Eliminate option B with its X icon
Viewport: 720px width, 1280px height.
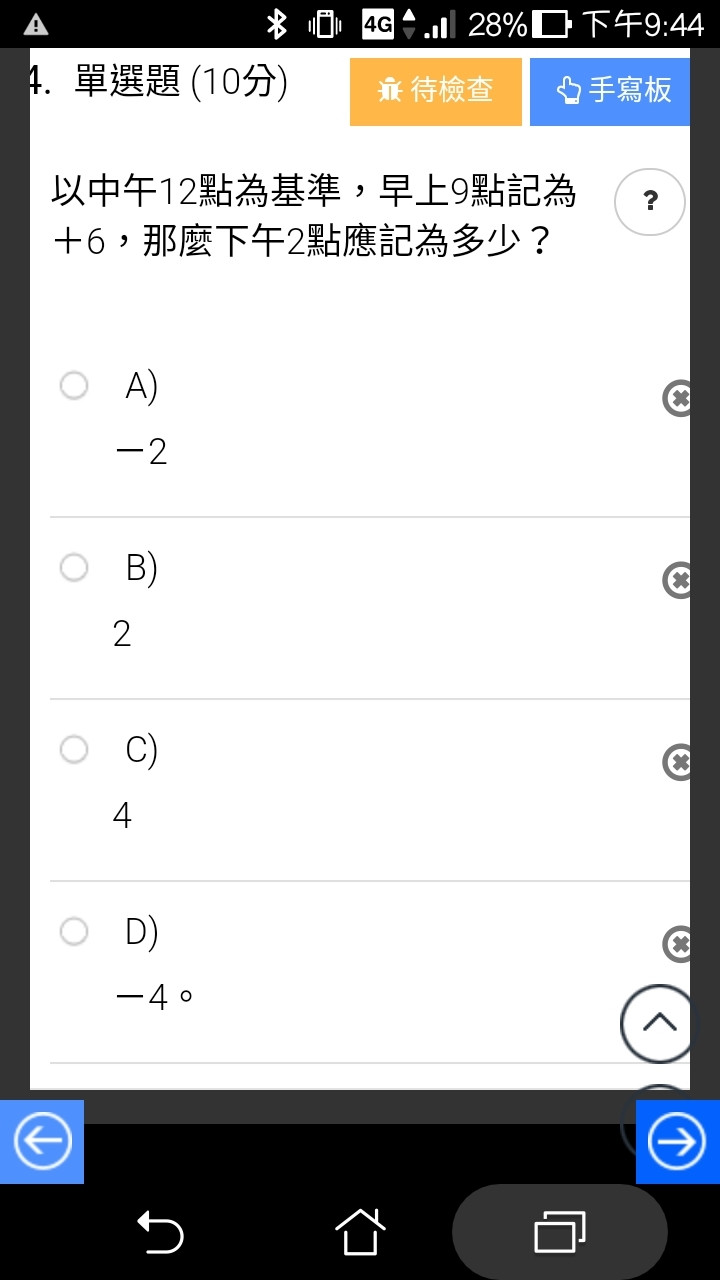coord(678,581)
